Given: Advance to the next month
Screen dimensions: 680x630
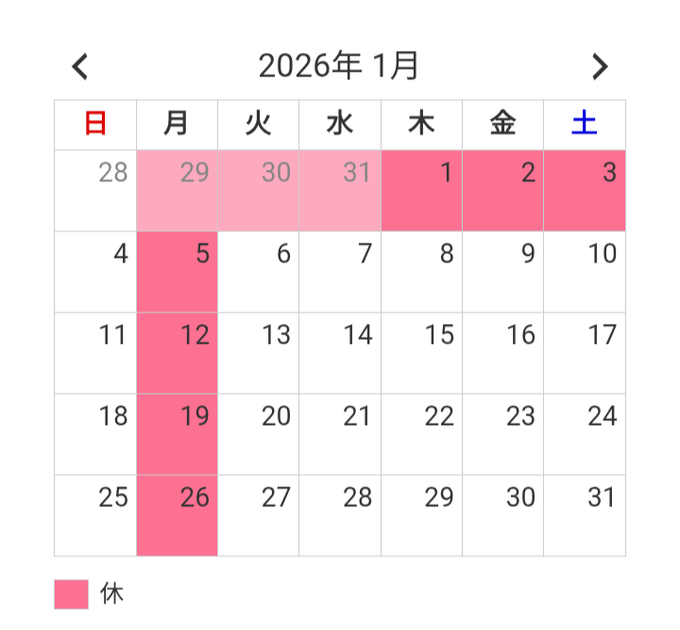Looking at the screenshot, I should pos(599,67).
